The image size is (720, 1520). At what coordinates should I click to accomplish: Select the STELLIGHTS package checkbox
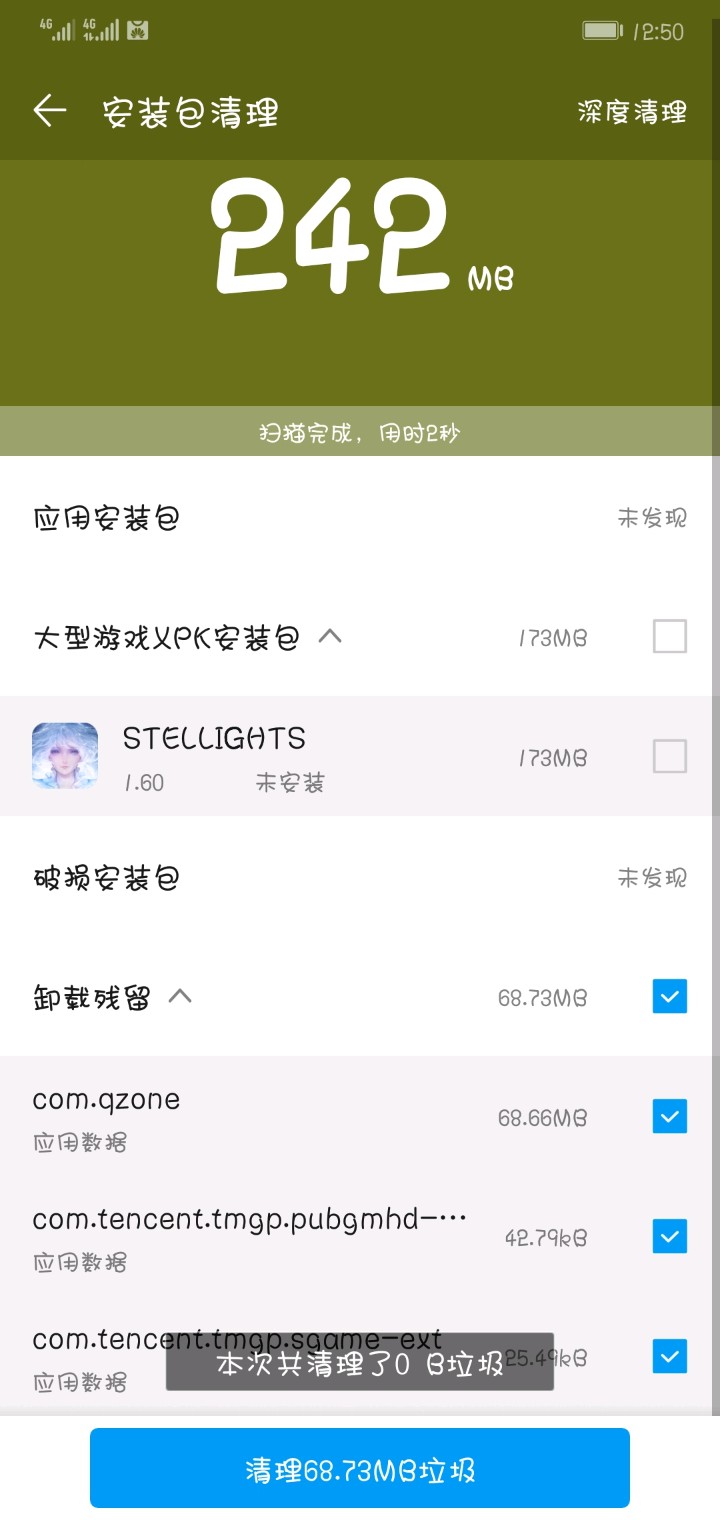click(669, 756)
